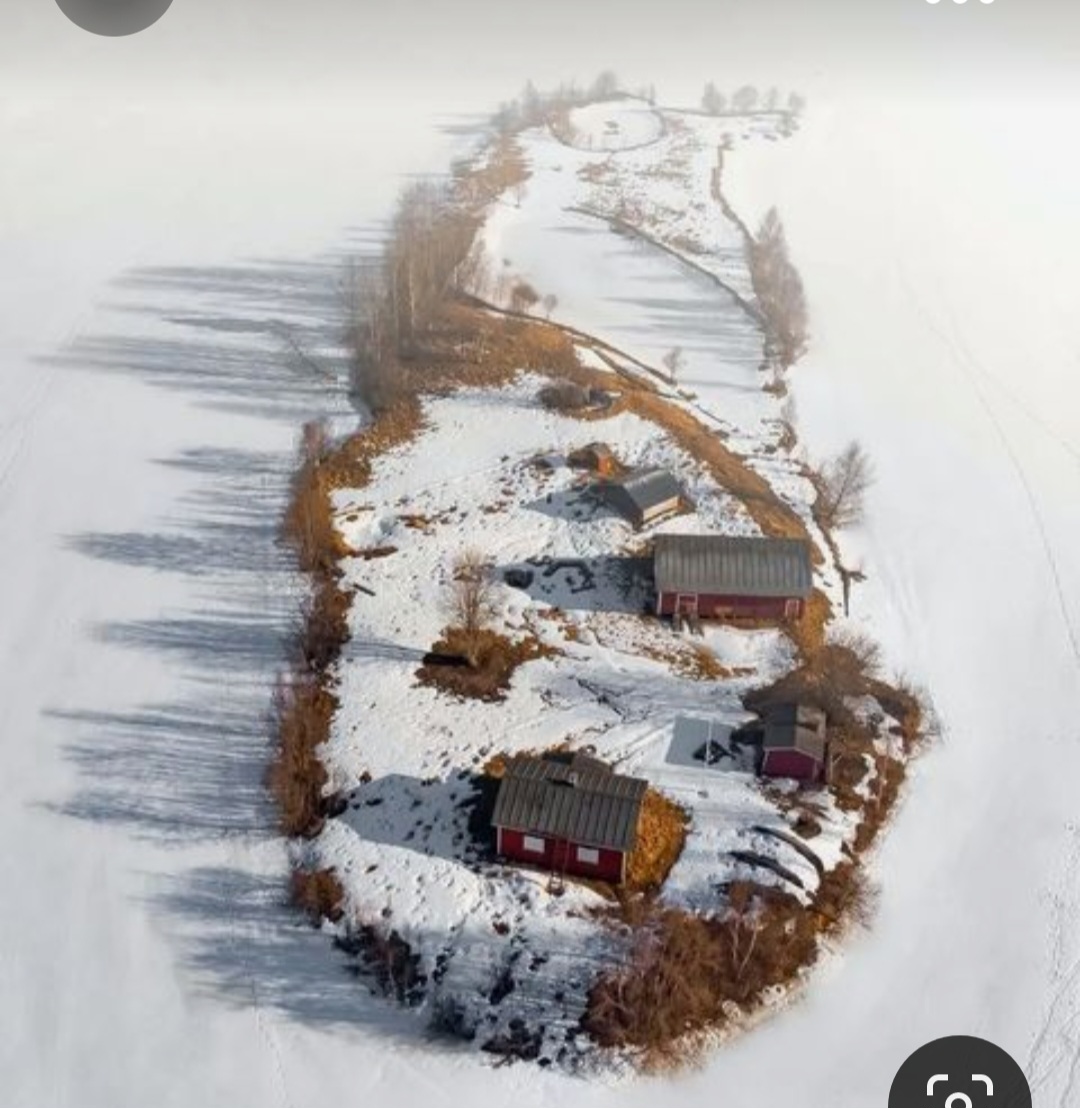
Task: Open the three-dot overflow menu
Action: click(x=959, y=3)
